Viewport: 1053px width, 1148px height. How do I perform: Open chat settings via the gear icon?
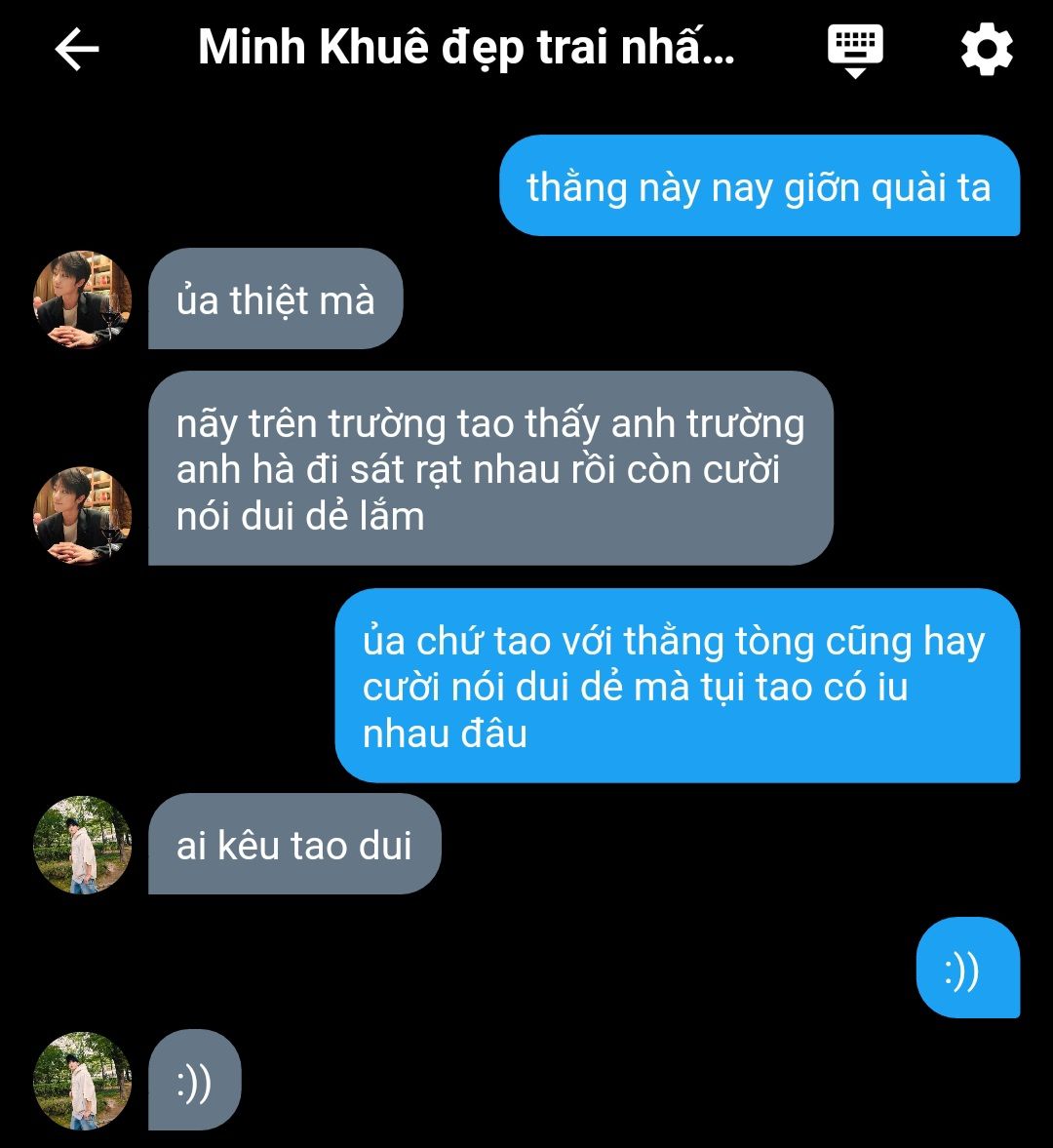(987, 50)
